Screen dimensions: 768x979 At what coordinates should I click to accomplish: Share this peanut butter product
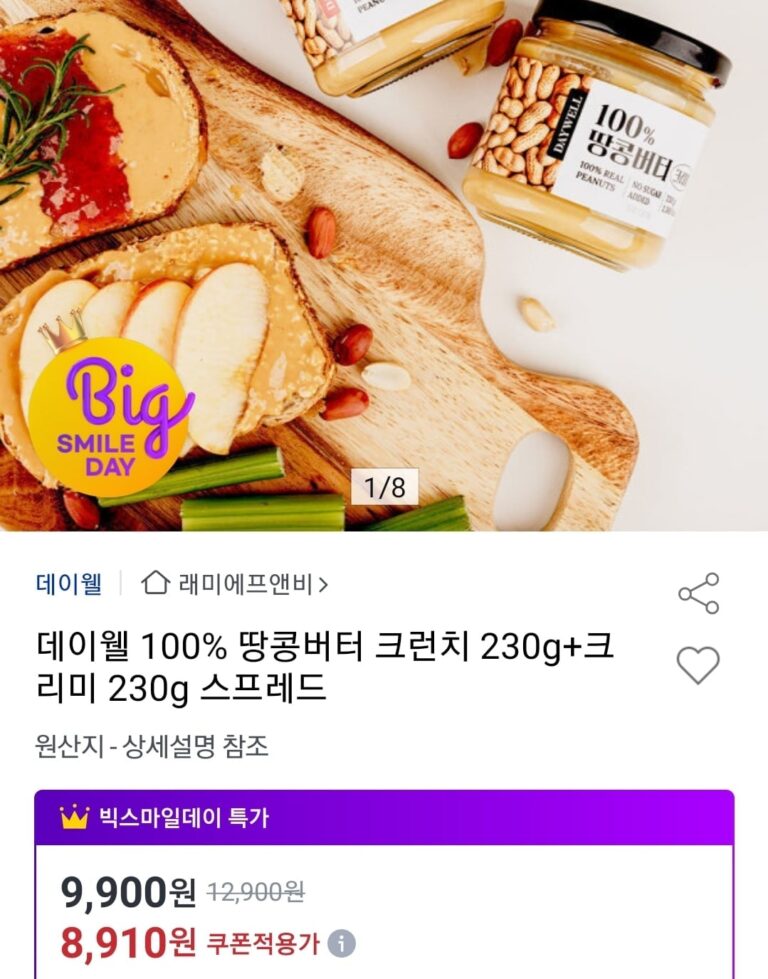[699, 593]
